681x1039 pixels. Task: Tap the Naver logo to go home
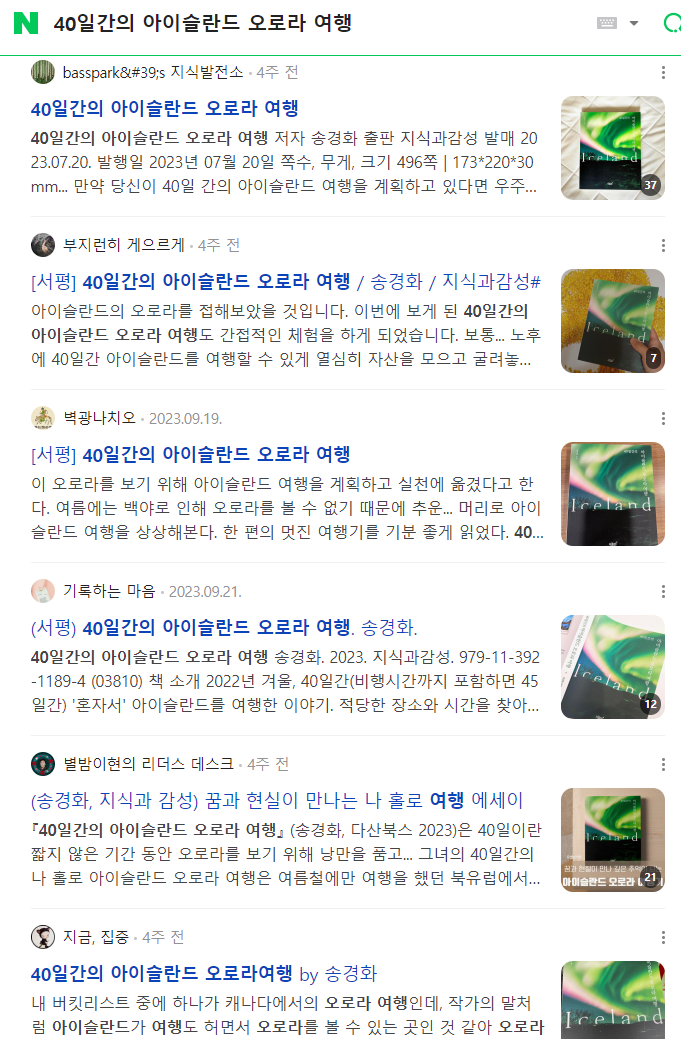pos(25,24)
